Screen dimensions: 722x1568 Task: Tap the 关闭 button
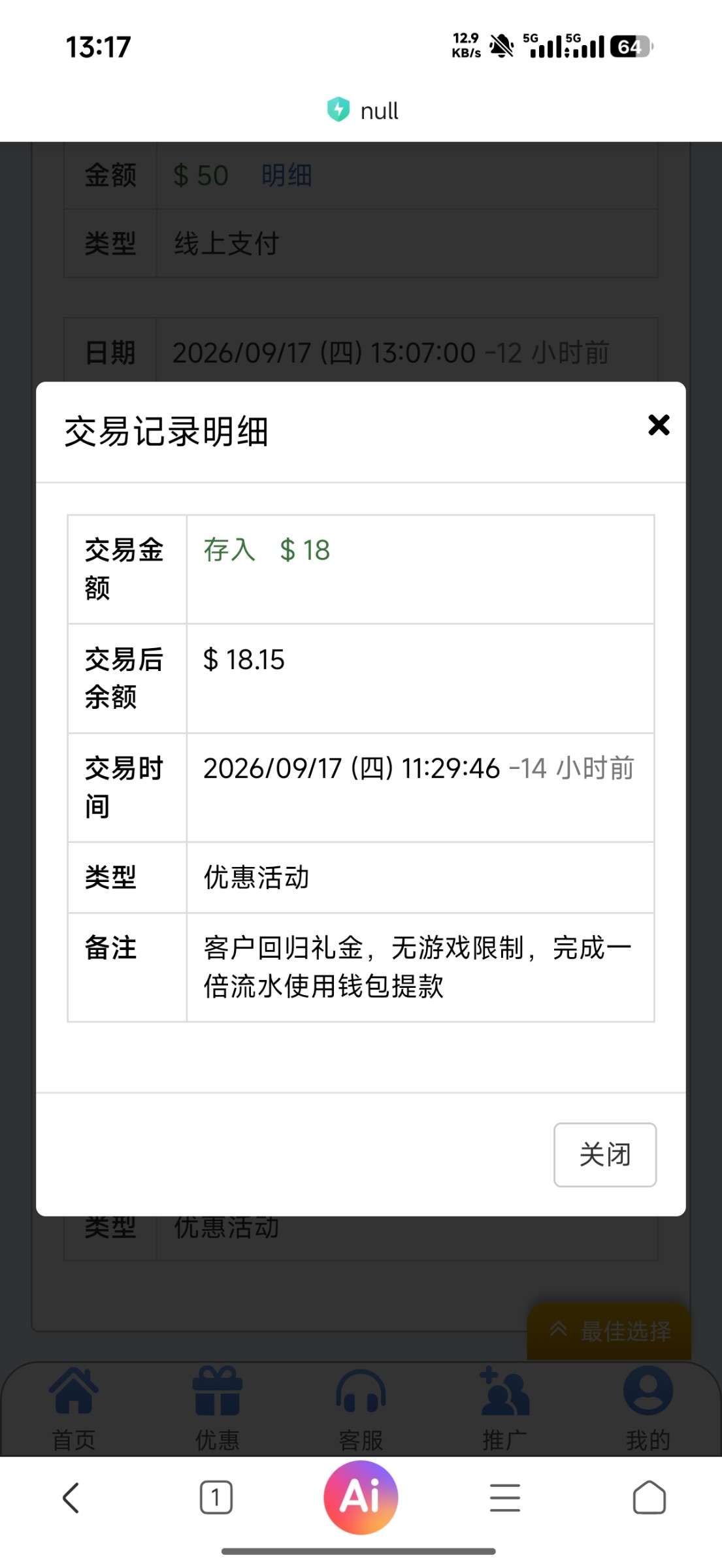[605, 1154]
